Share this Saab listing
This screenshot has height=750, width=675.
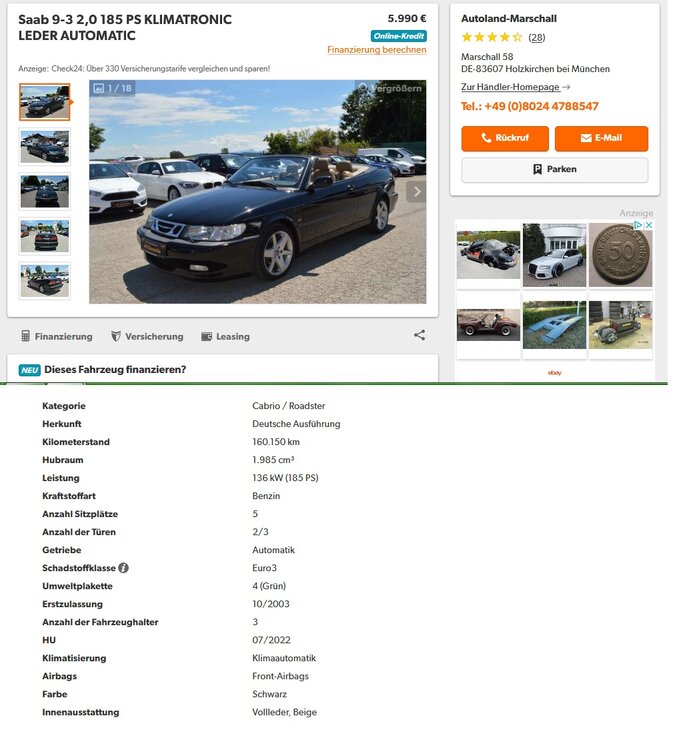pyautogui.click(x=419, y=336)
